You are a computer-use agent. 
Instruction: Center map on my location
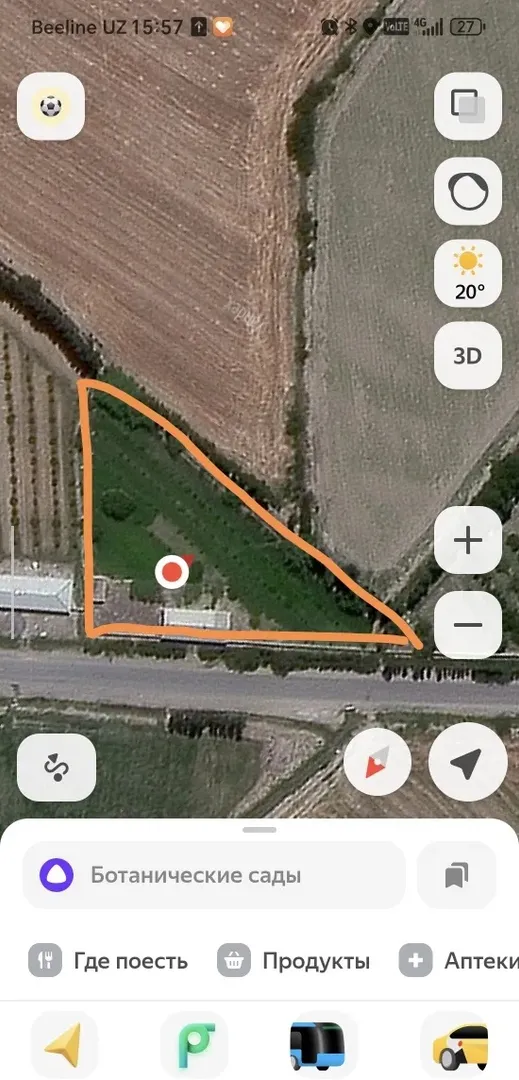(x=466, y=763)
